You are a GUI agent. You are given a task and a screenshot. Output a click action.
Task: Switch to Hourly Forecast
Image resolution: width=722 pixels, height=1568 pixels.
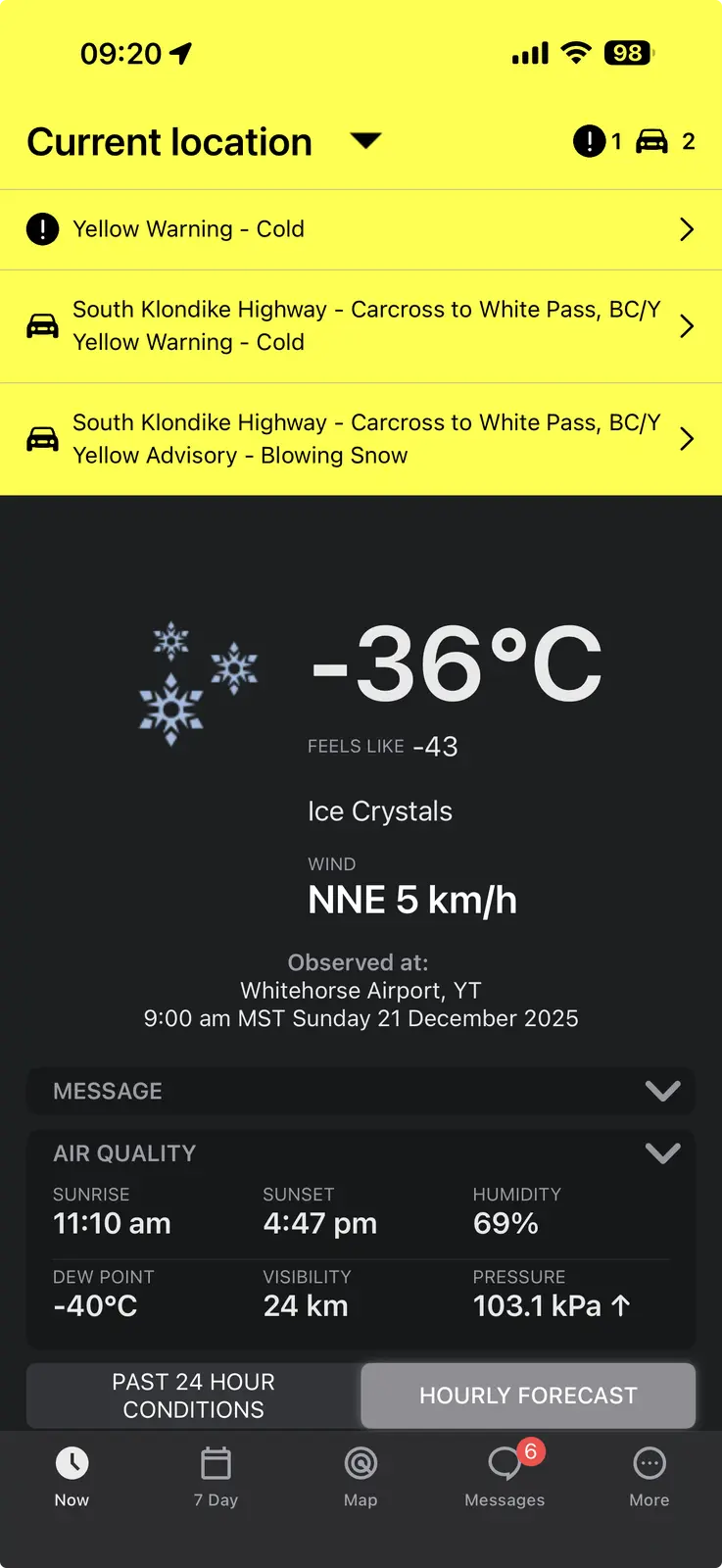pos(528,1396)
